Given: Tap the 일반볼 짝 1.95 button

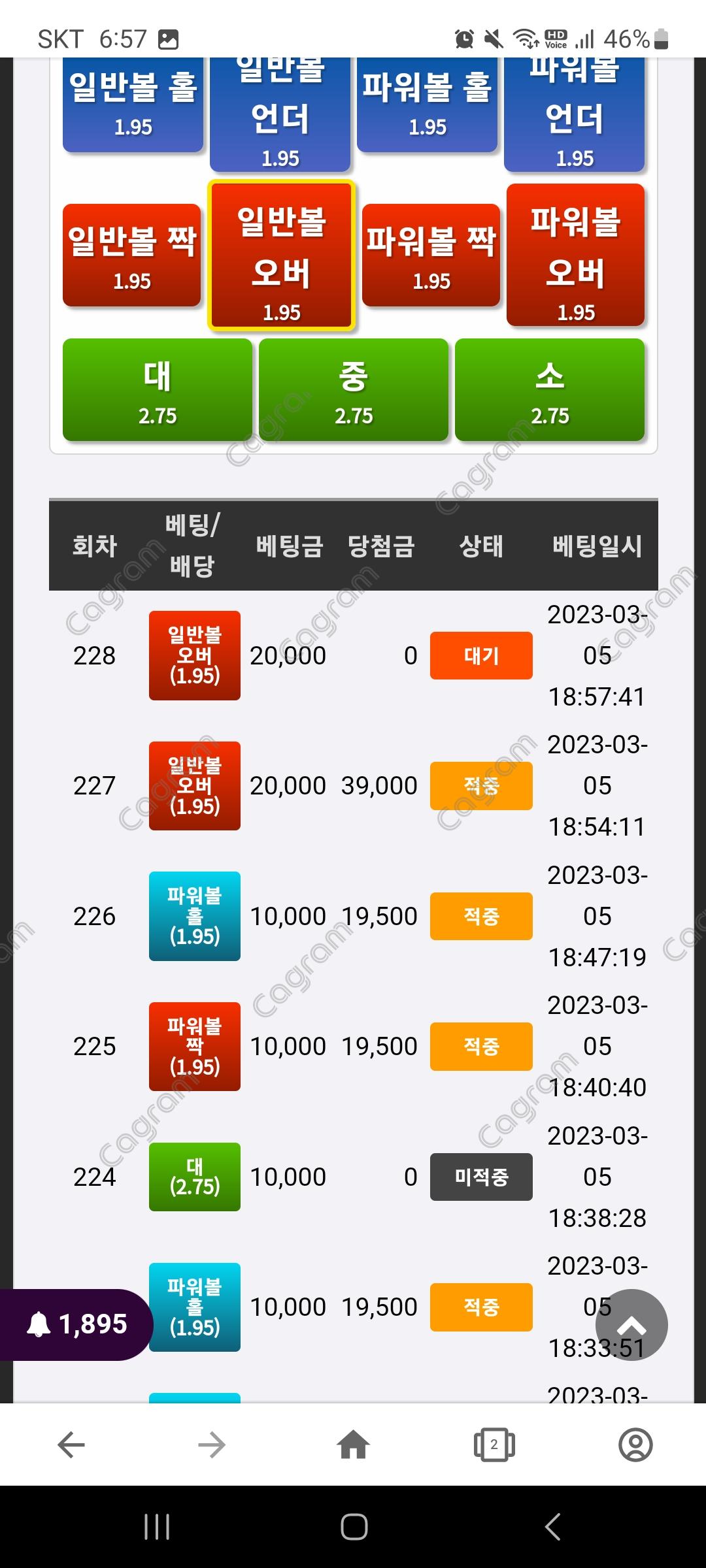Looking at the screenshot, I should pyautogui.click(x=132, y=255).
